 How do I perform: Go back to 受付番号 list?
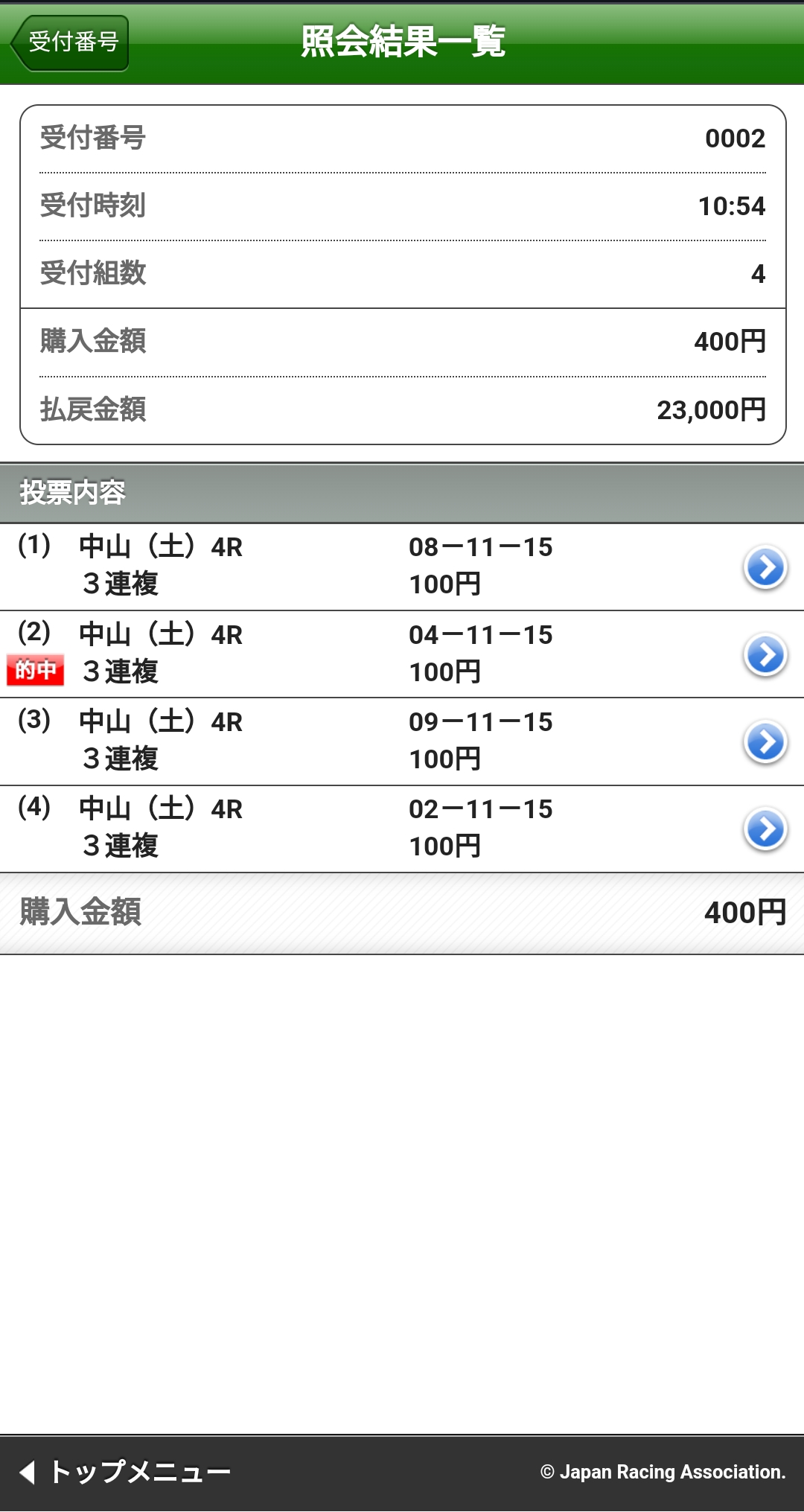click(71, 42)
